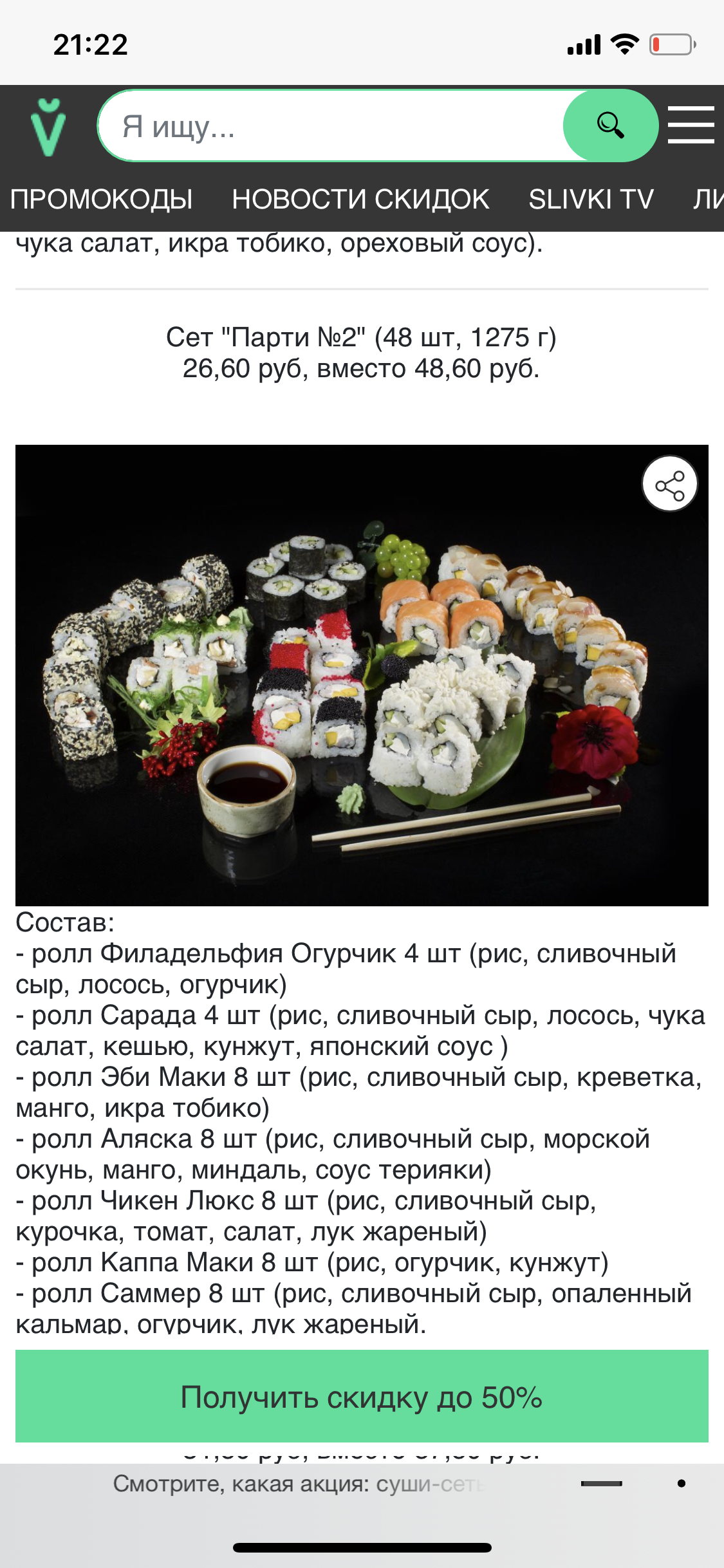The width and height of the screenshot is (724, 1568).
Task: Open the Slivki logo home link
Action: click(x=48, y=127)
